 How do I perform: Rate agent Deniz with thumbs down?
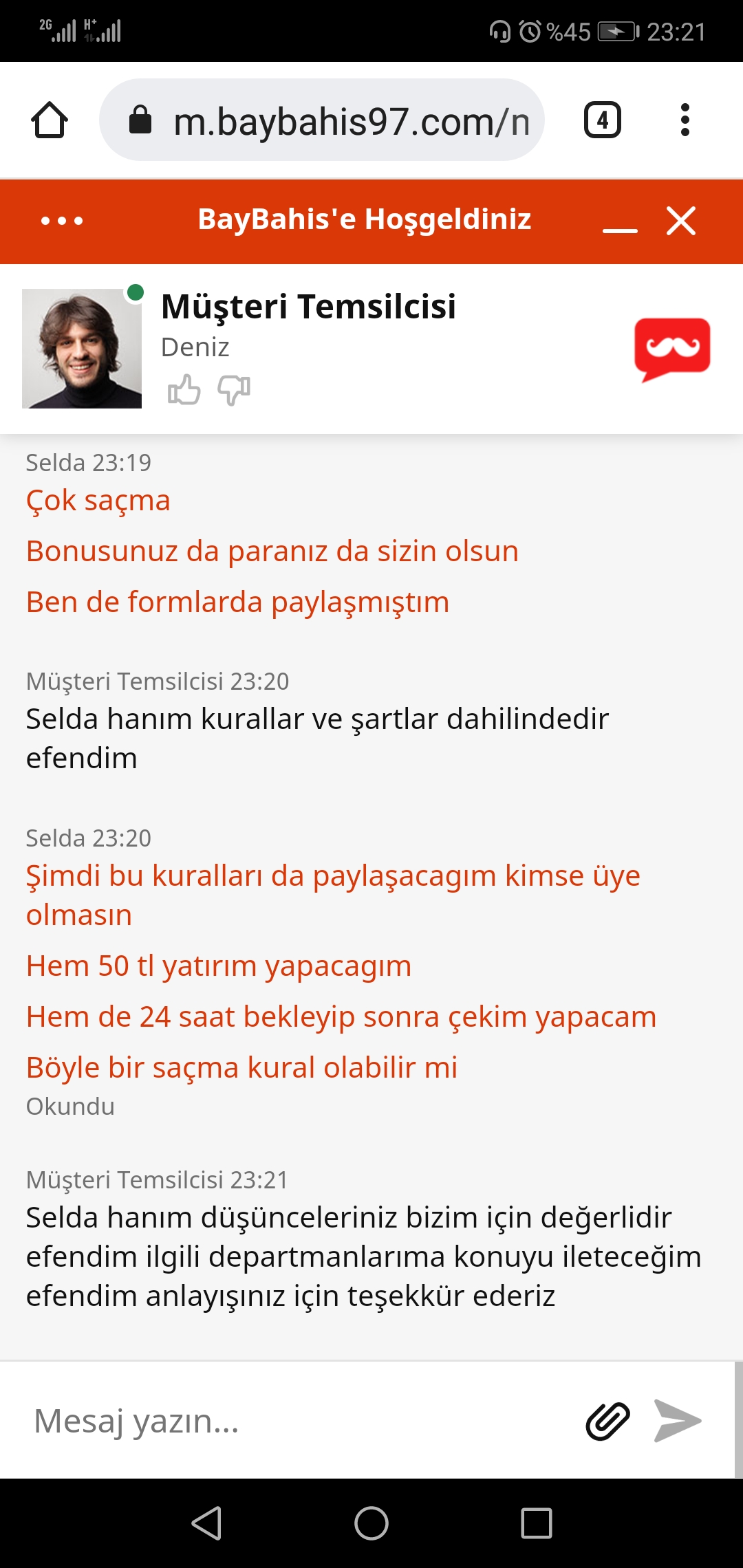click(x=234, y=390)
